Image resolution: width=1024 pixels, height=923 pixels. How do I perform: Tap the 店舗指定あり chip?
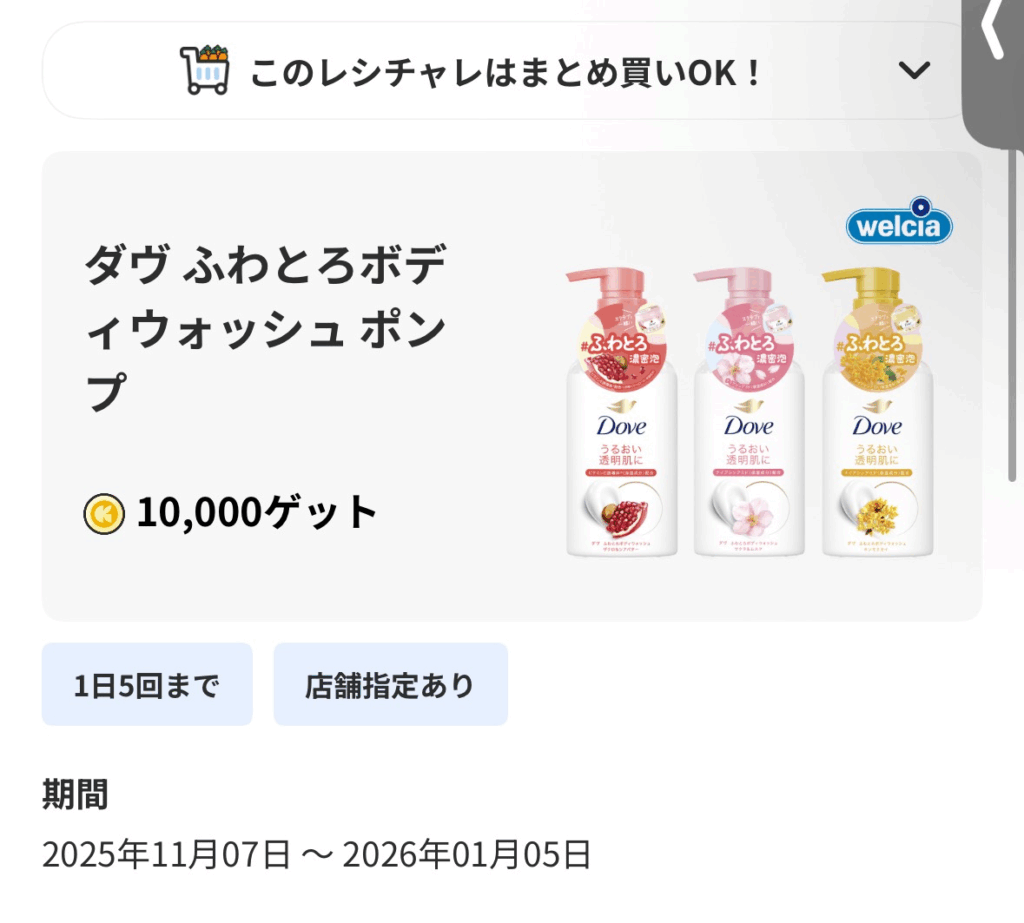pos(390,685)
